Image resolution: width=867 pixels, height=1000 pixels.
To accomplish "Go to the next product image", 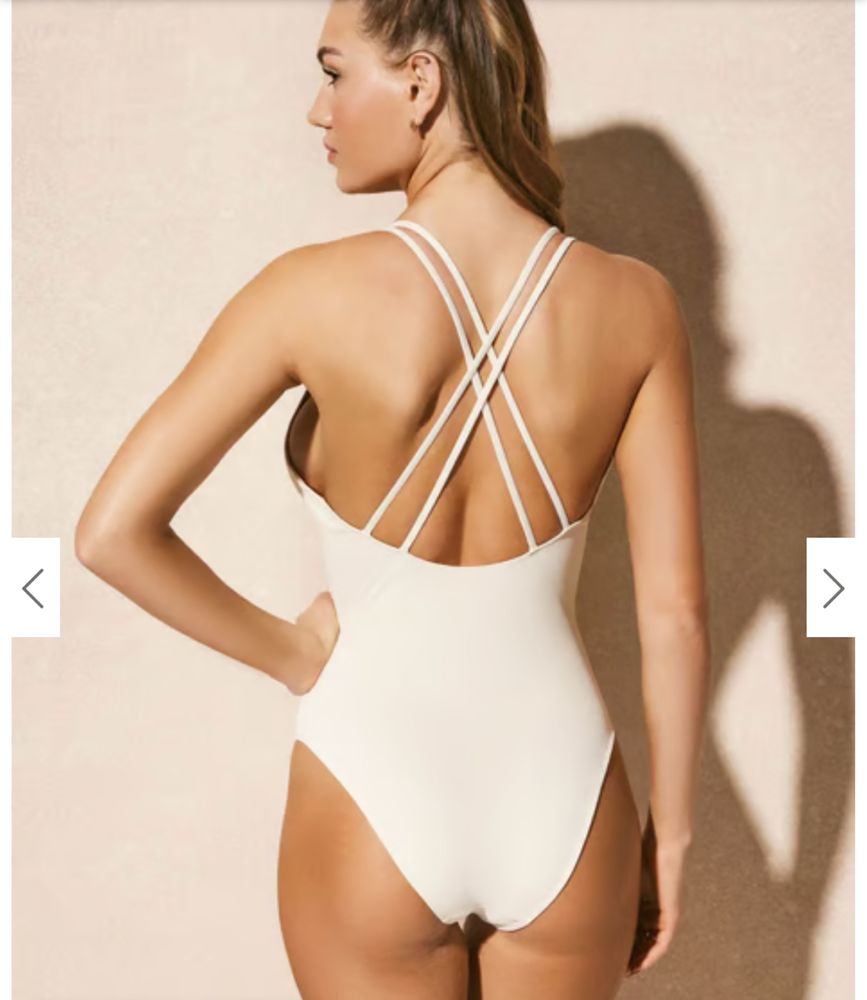I will (831, 588).
